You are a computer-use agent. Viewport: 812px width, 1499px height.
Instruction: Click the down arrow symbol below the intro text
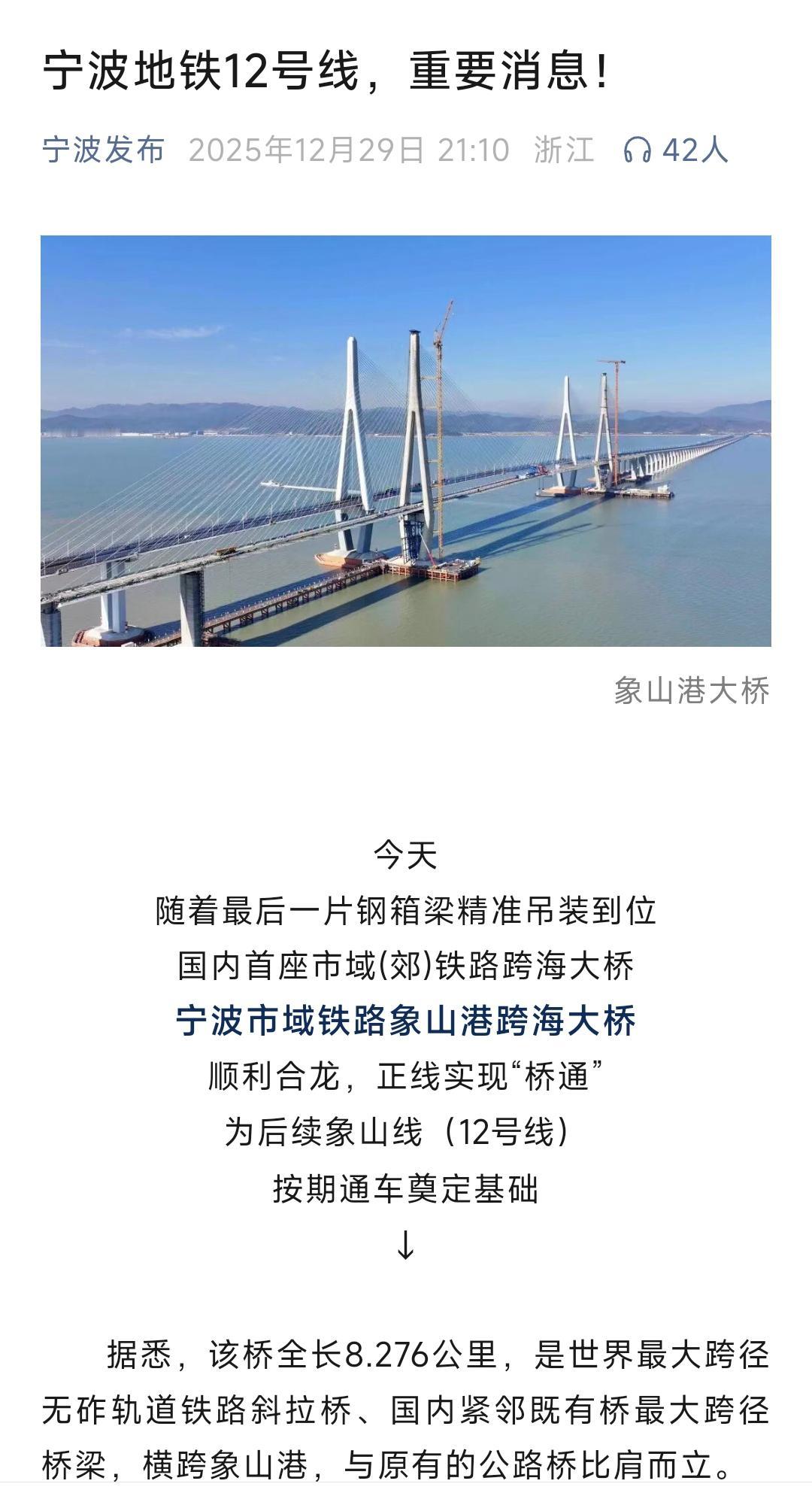point(406,1244)
